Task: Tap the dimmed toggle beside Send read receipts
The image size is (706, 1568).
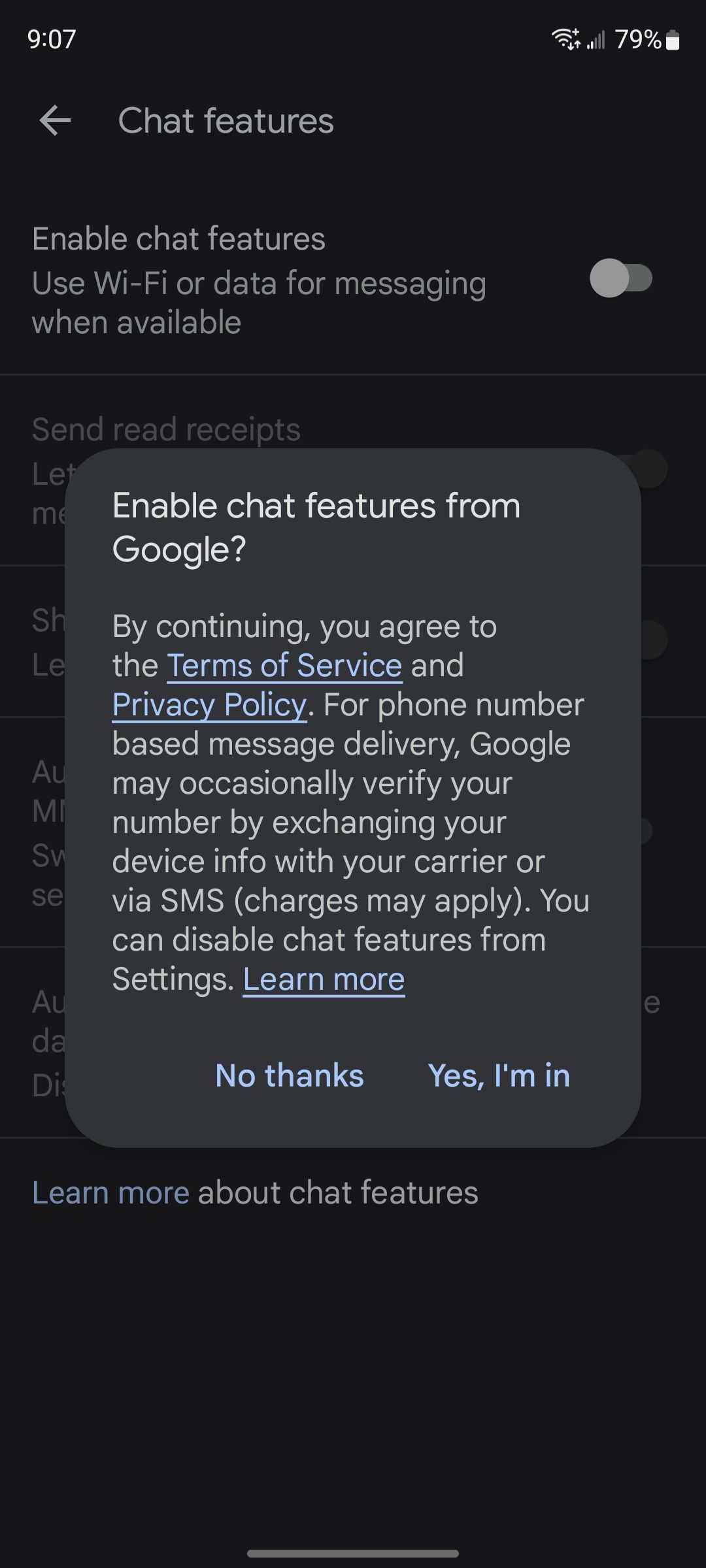Action: point(647,469)
